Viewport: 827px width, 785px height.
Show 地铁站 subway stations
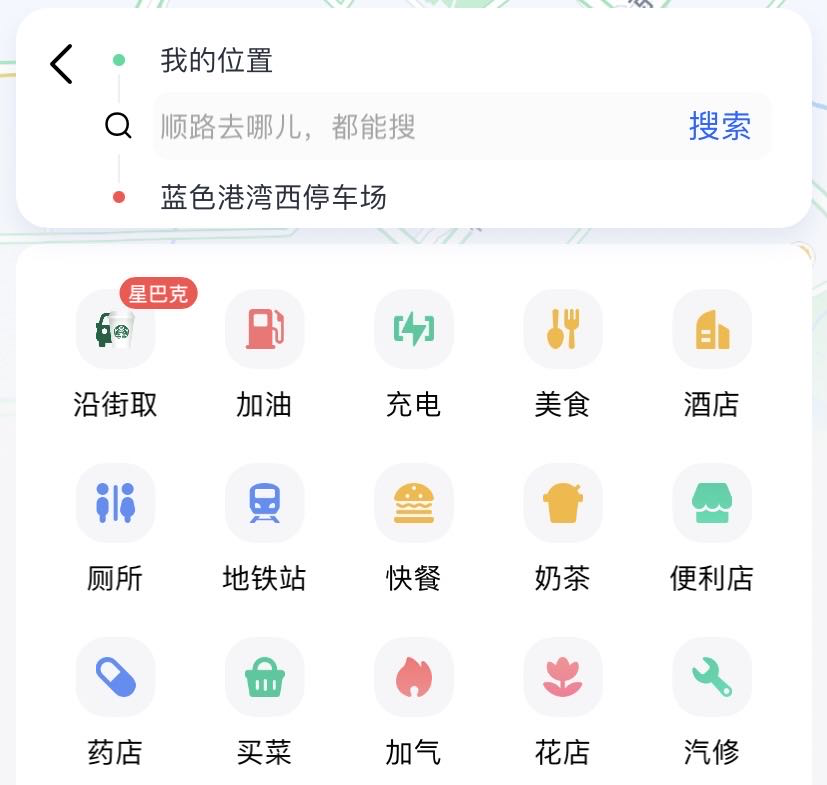point(264,503)
